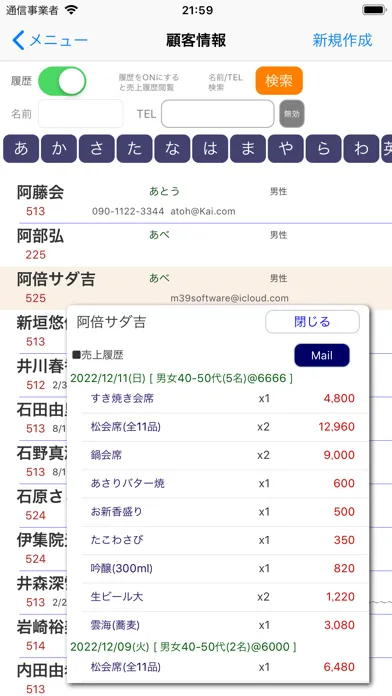The height and width of the screenshot is (696, 392).
Task: Filter customers by ま index
Action: [248, 149]
